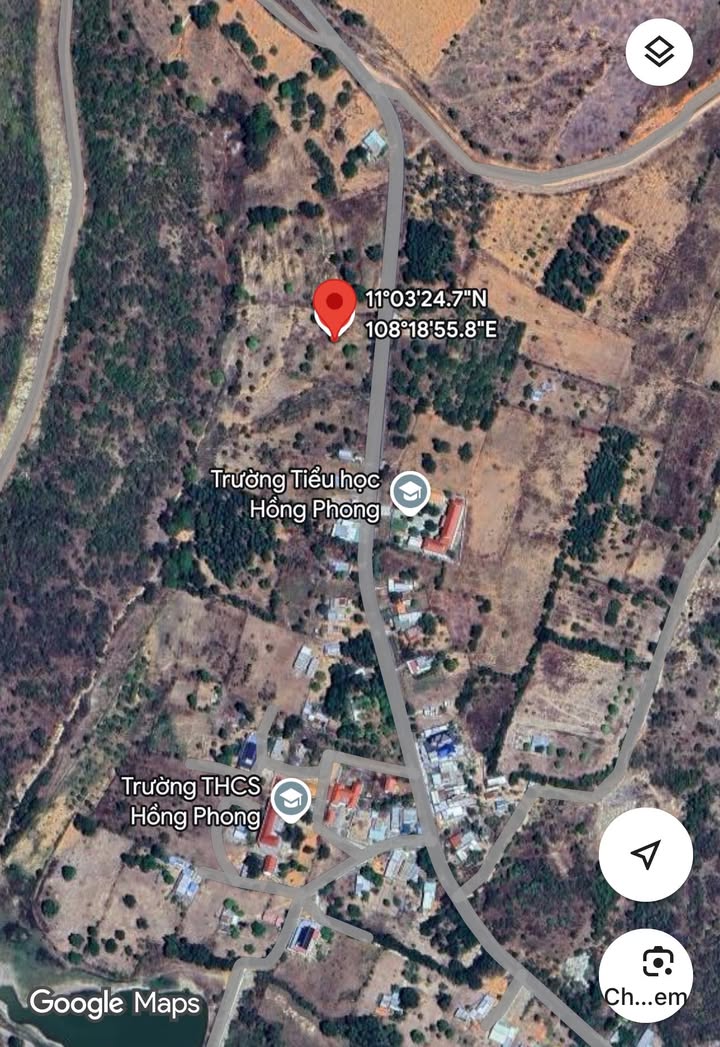Tap the red dropped pin marker
Screen dimensions: 720x1047
(335, 307)
